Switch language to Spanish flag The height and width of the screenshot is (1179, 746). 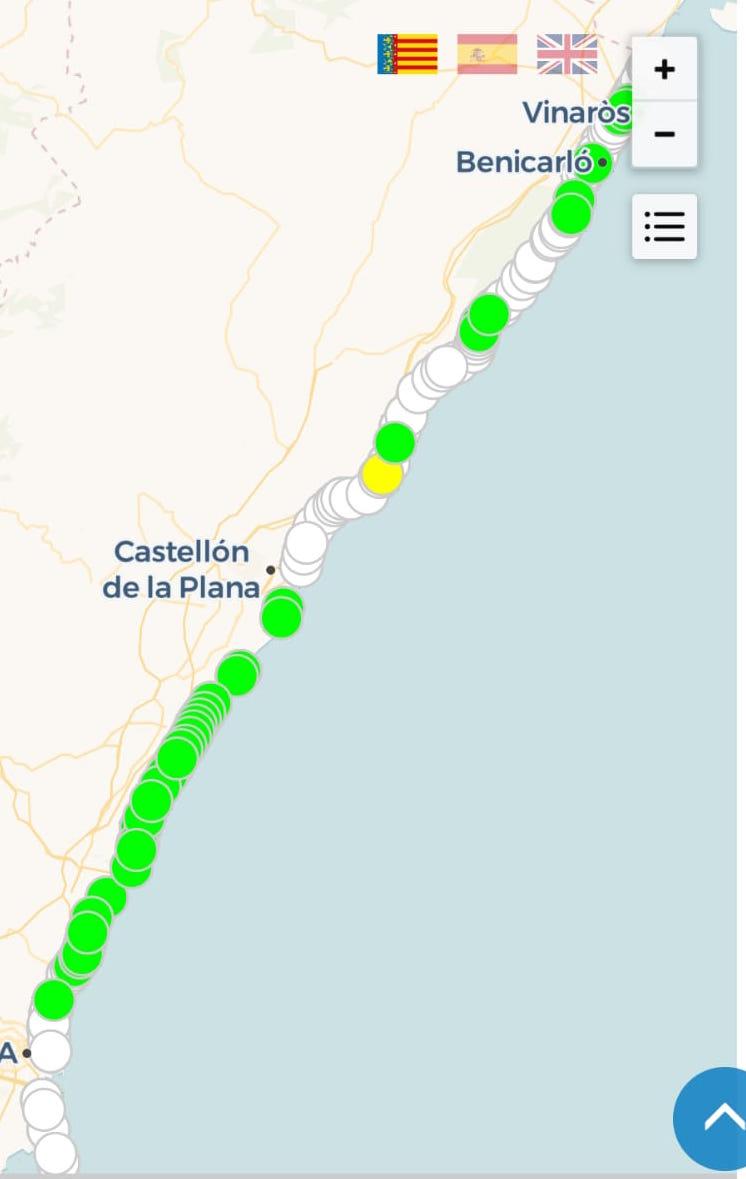click(x=487, y=54)
